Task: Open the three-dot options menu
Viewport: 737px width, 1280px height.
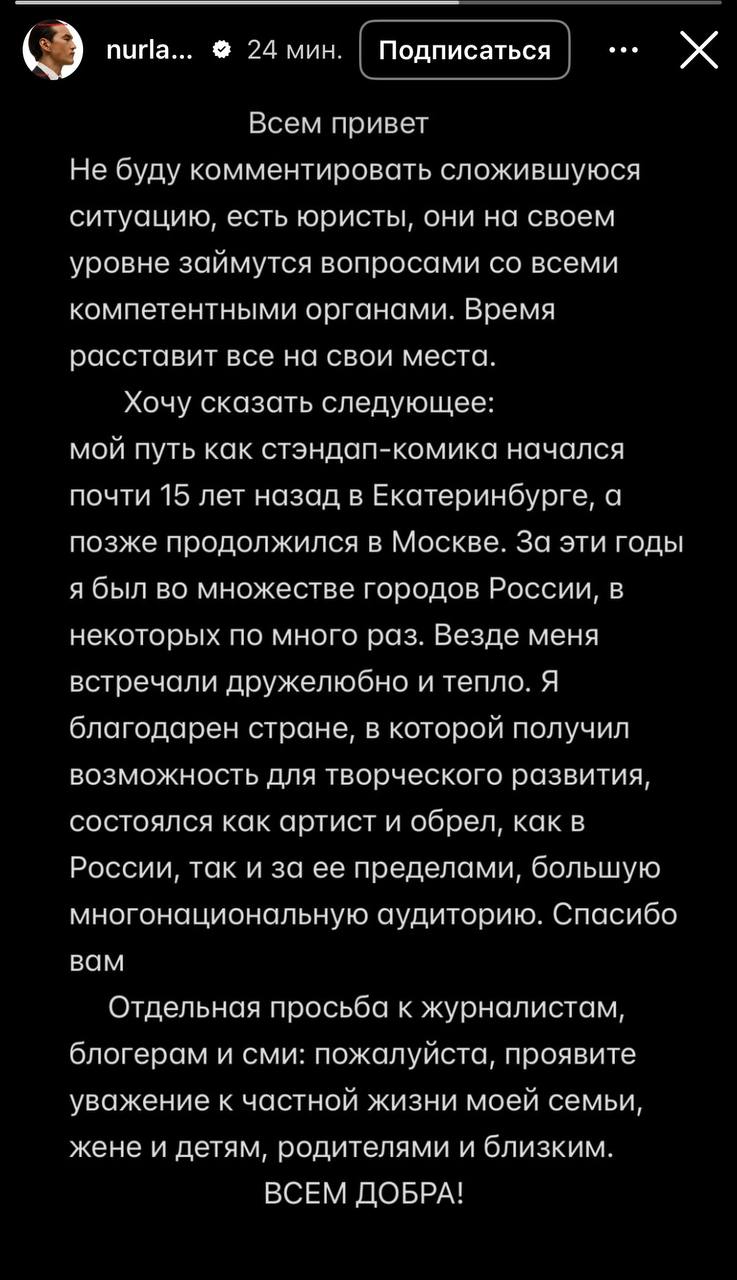Action: tap(622, 50)
